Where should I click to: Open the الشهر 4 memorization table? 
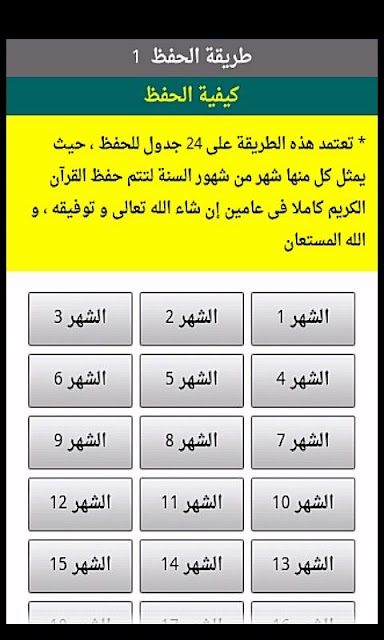tap(303, 380)
